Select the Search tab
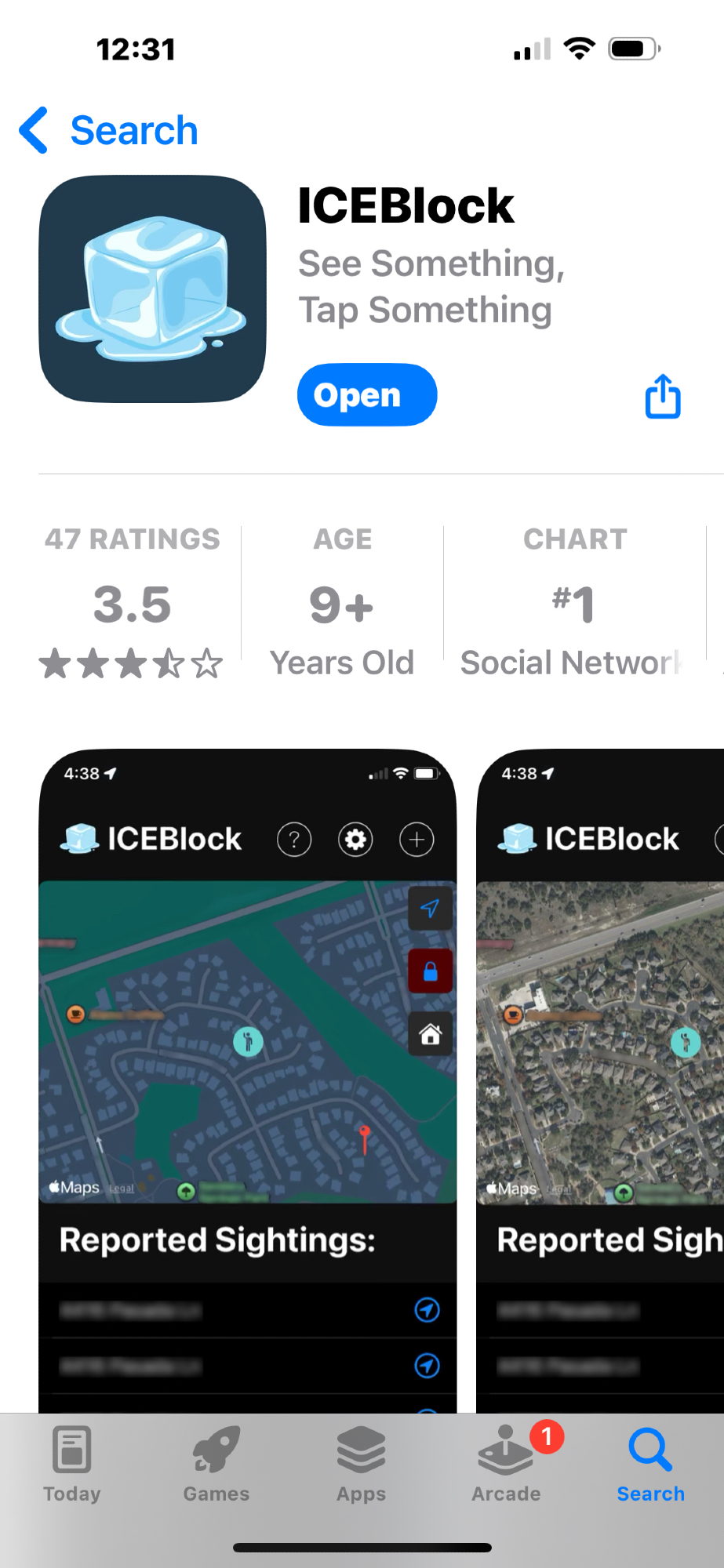This screenshot has width=724, height=1568. 650,1463
